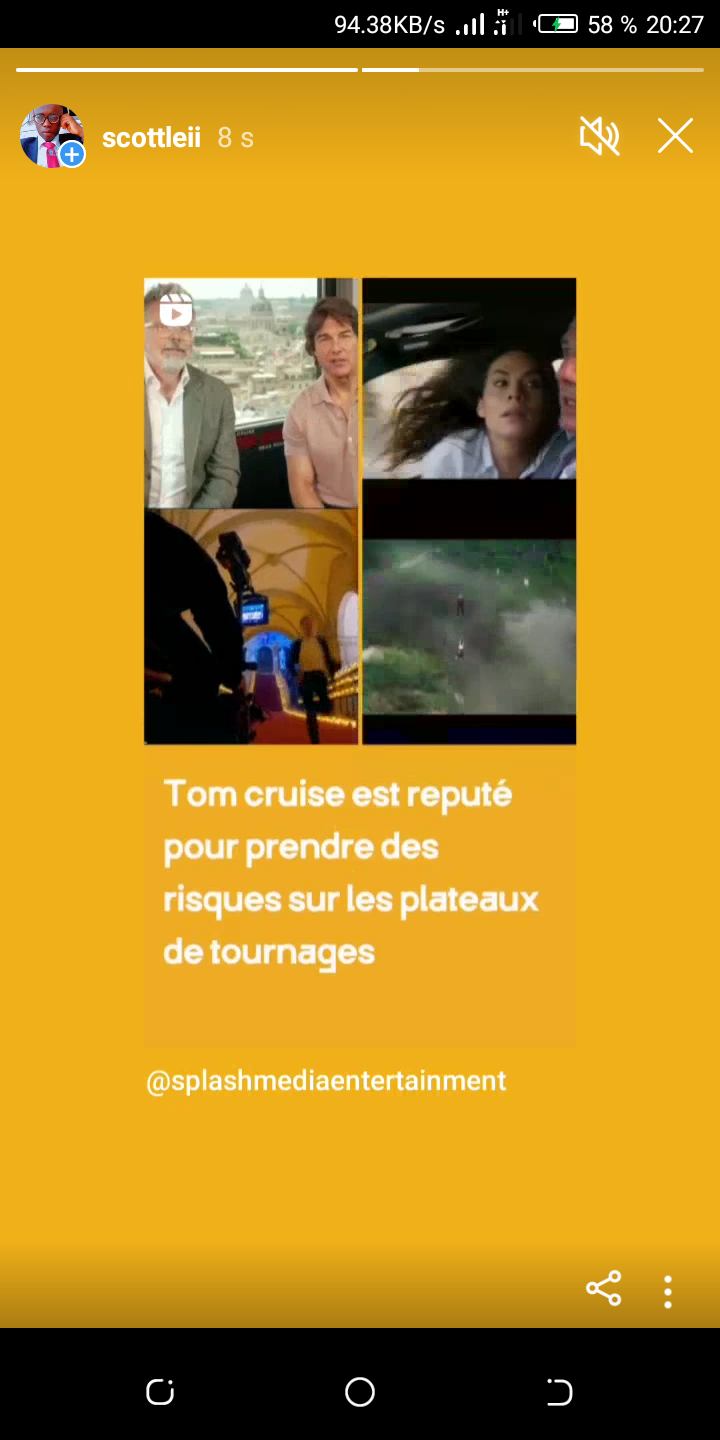Open the story's more options menu
The image size is (720, 1440).
click(x=668, y=1291)
